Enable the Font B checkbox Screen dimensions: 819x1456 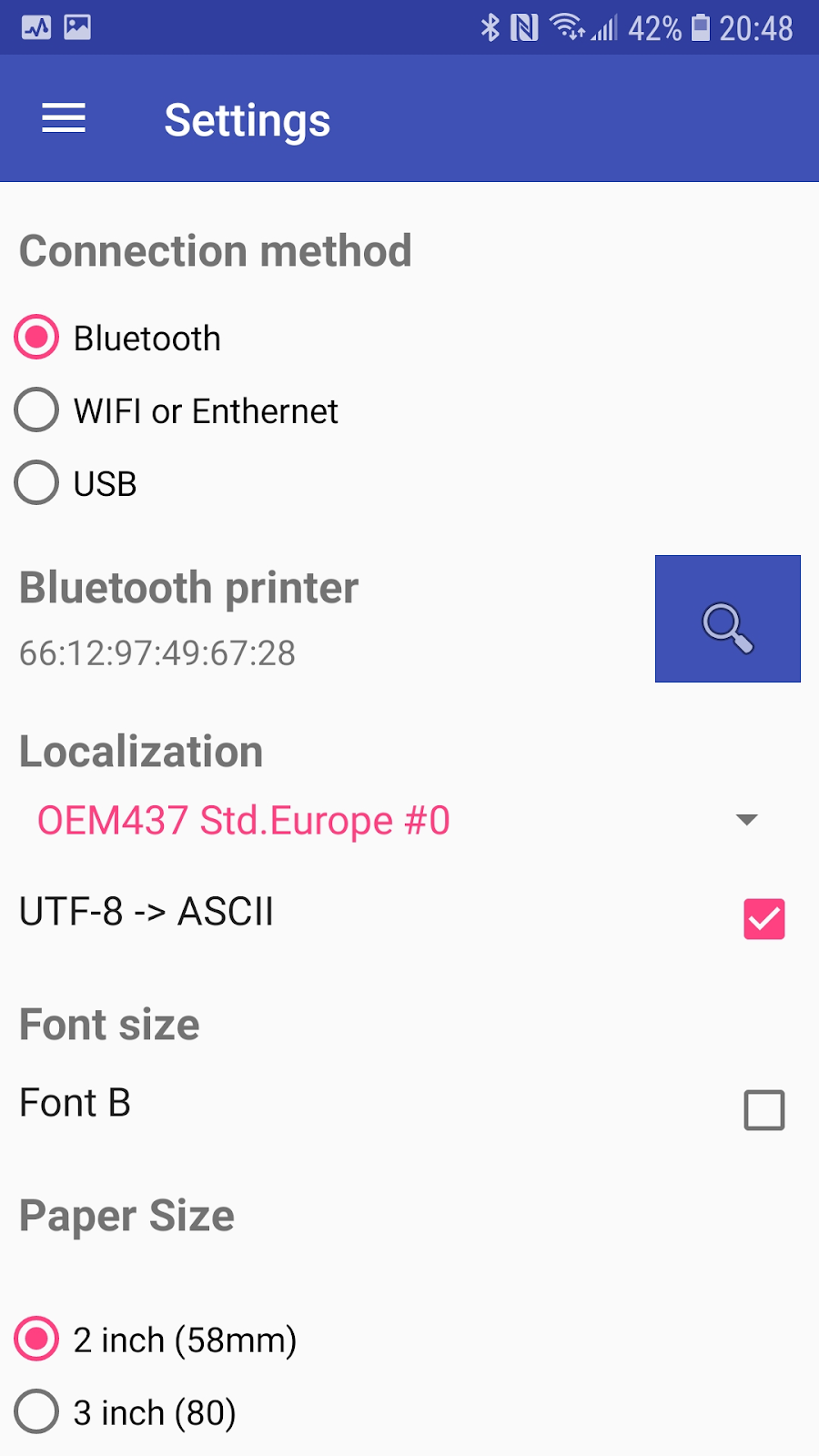(x=764, y=1109)
